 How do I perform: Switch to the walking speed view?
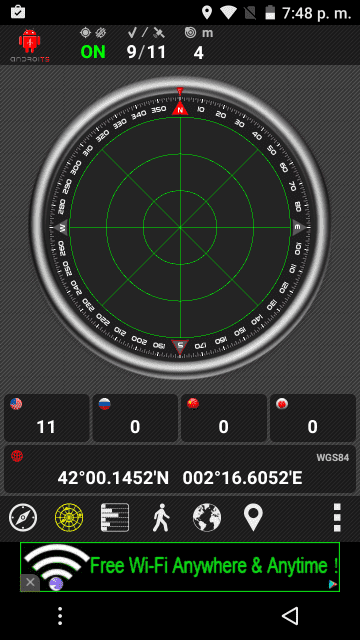tap(161, 518)
